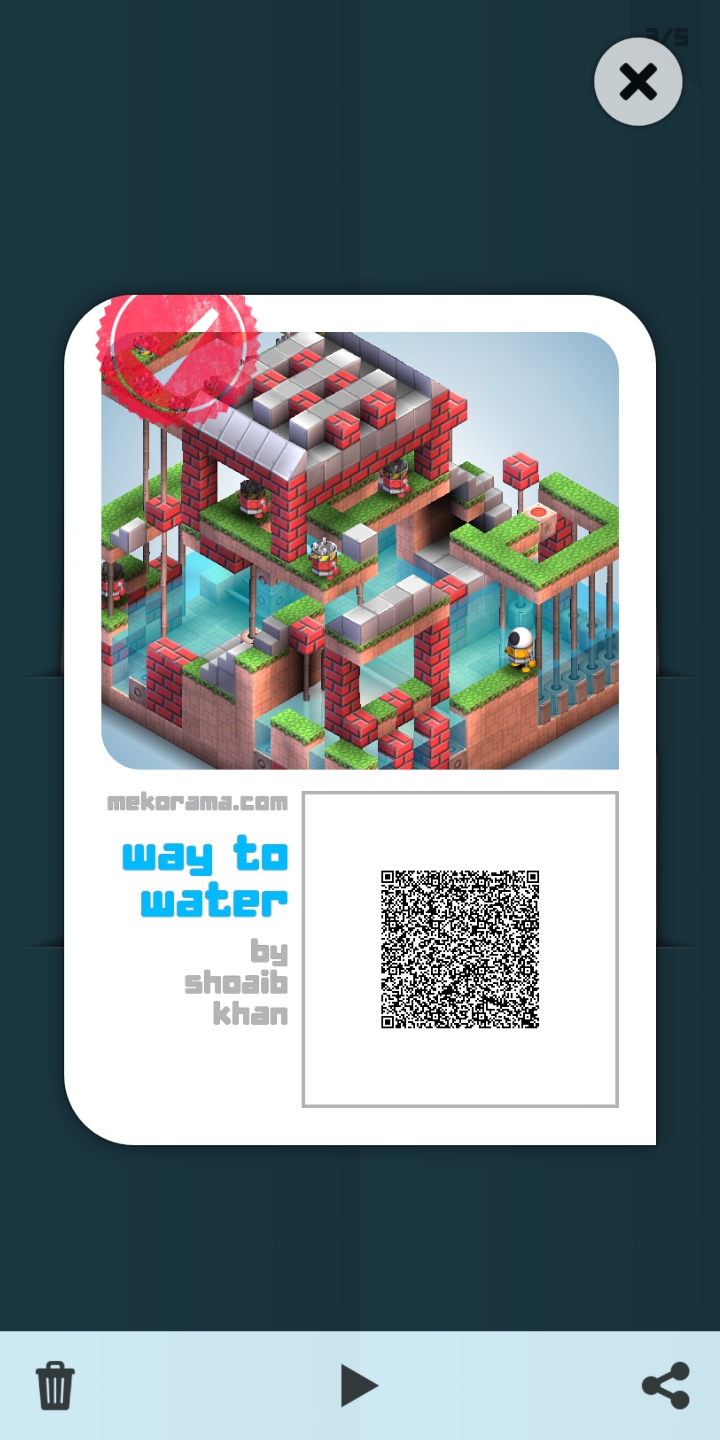The height and width of the screenshot is (1440, 720).
Task: Delete the 'way to water' level
Action: (x=55, y=1386)
